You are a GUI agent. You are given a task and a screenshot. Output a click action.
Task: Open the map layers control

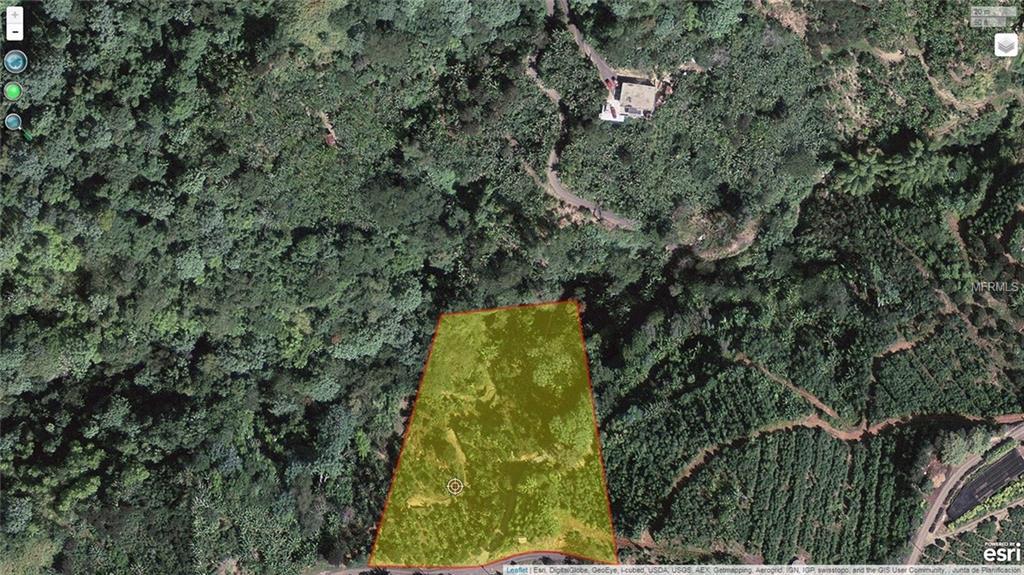(1005, 45)
